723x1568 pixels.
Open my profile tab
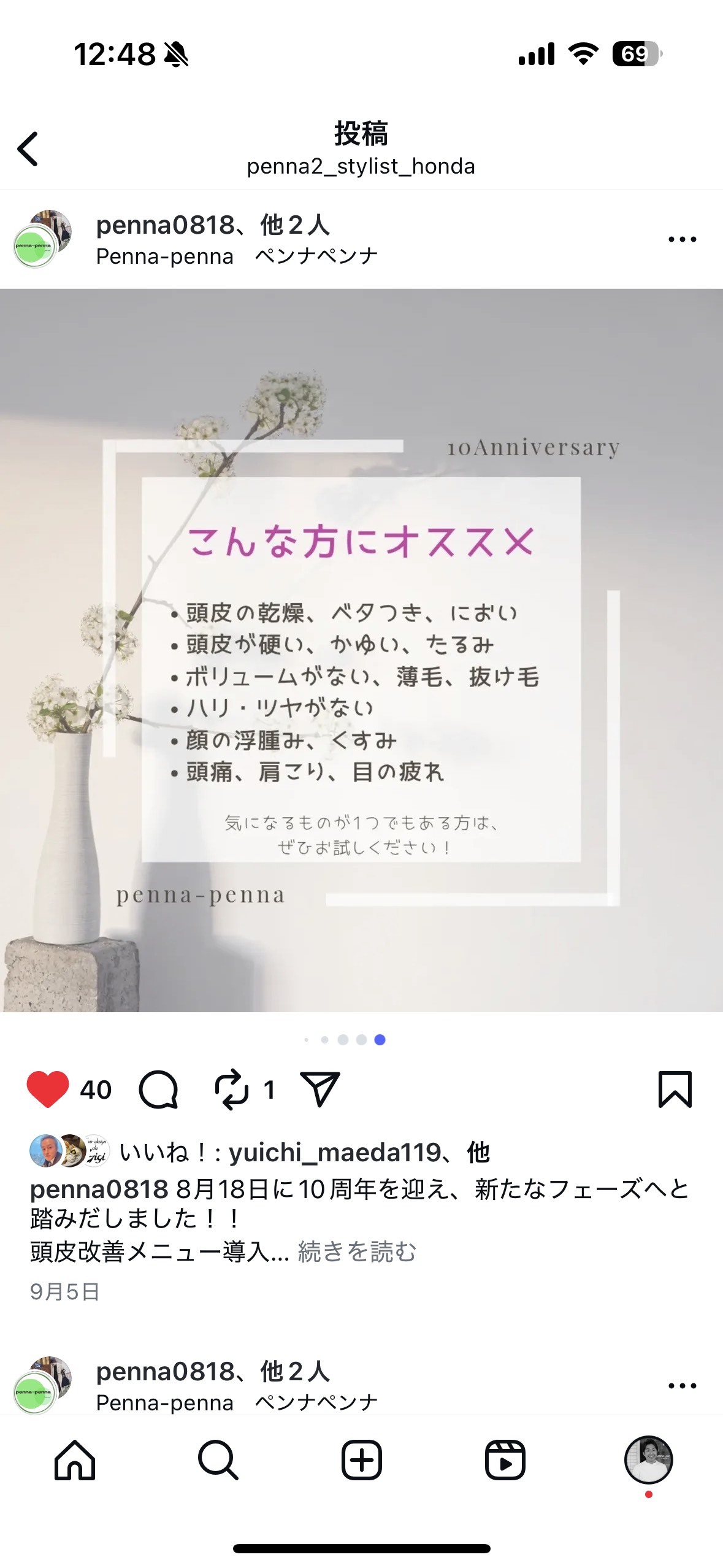[648, 1460]
